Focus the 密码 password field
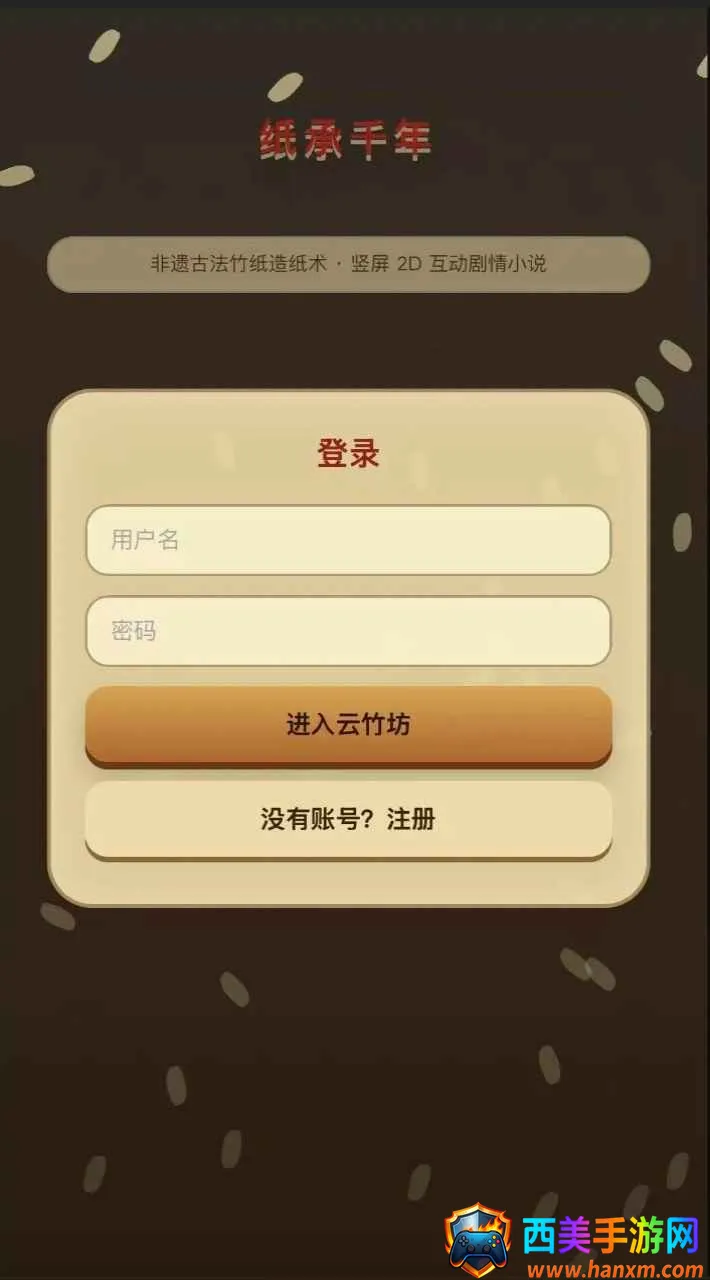 (x=348, y=631)
